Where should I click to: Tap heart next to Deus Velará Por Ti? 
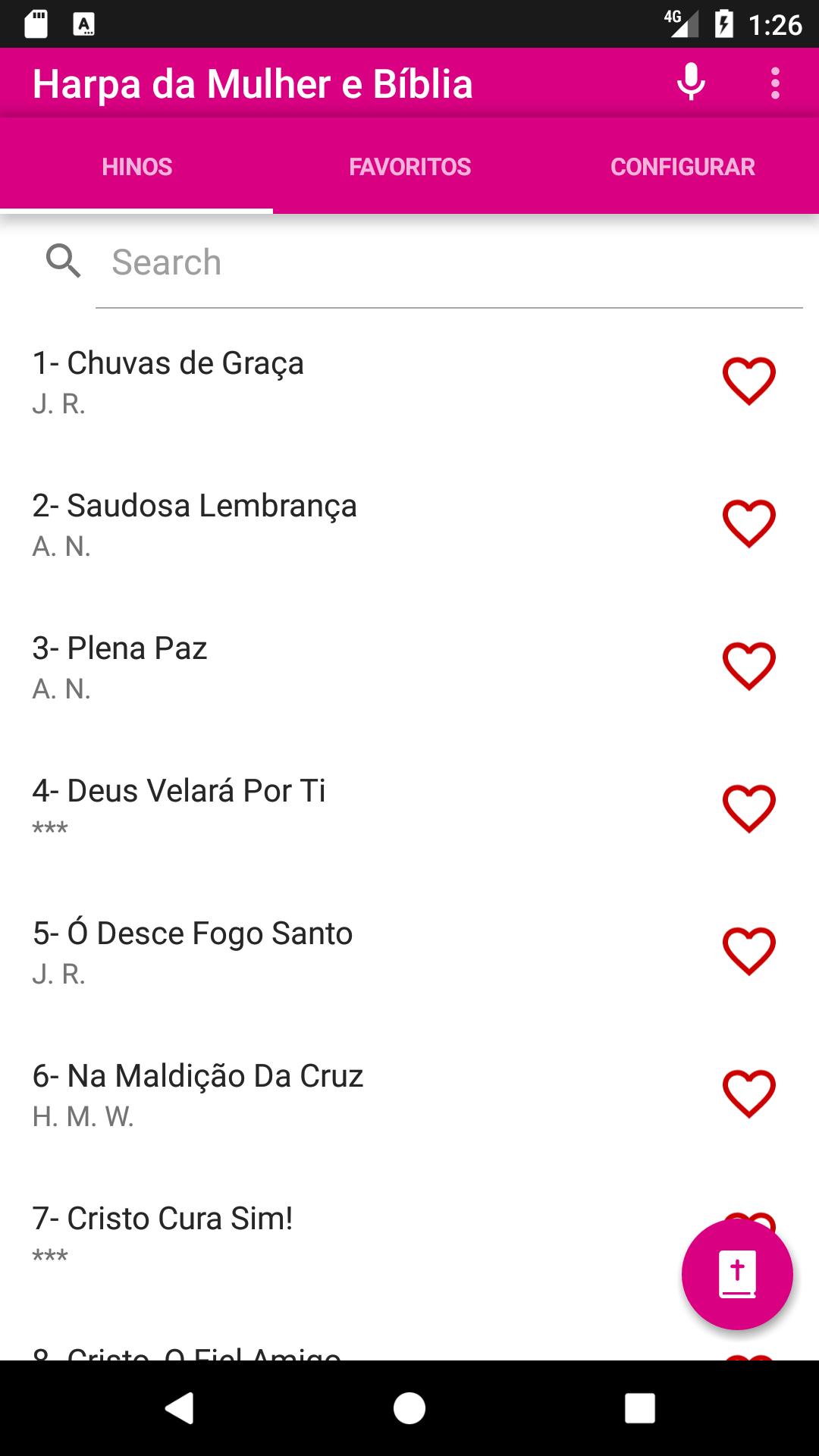[x=749, y=808]
